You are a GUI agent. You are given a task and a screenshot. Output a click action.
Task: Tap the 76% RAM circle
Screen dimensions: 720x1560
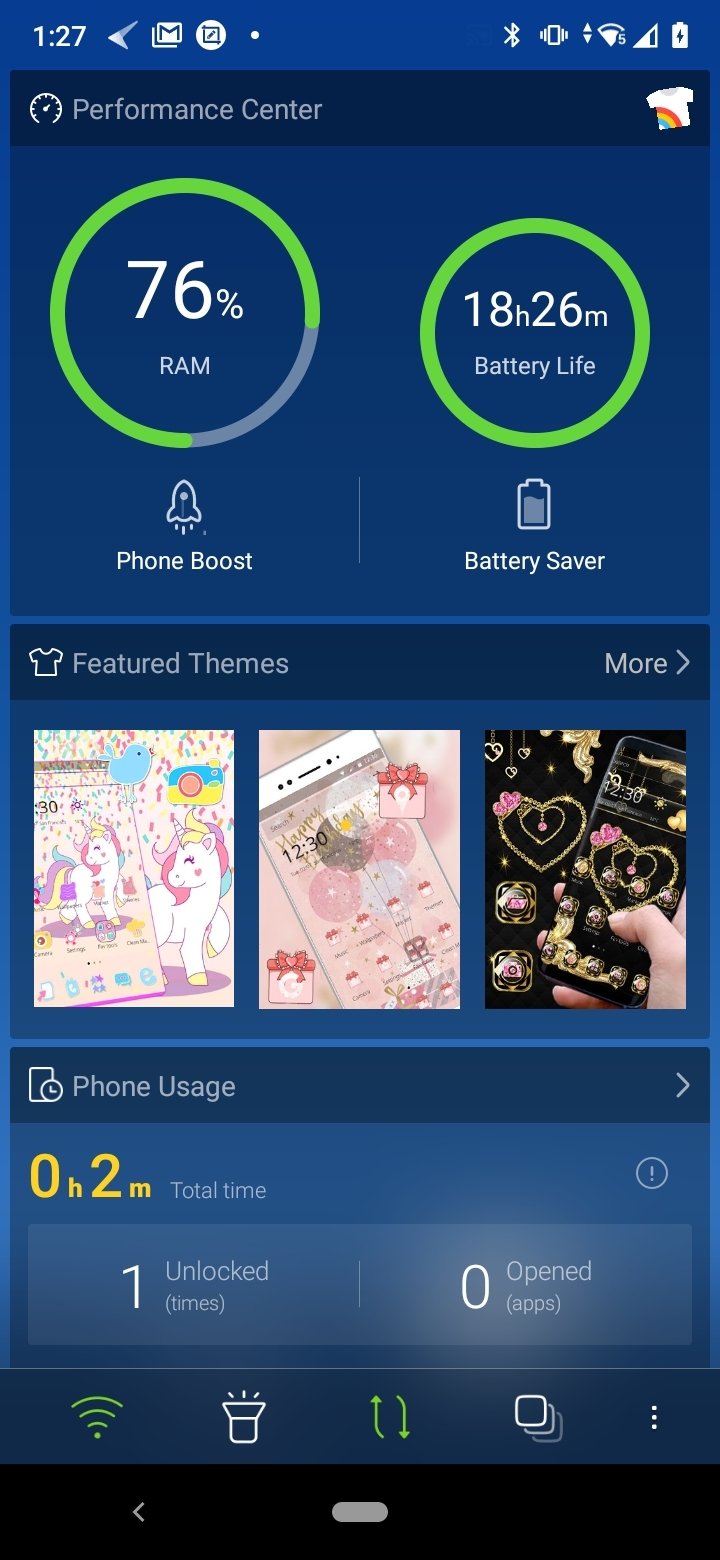[185, 313]
